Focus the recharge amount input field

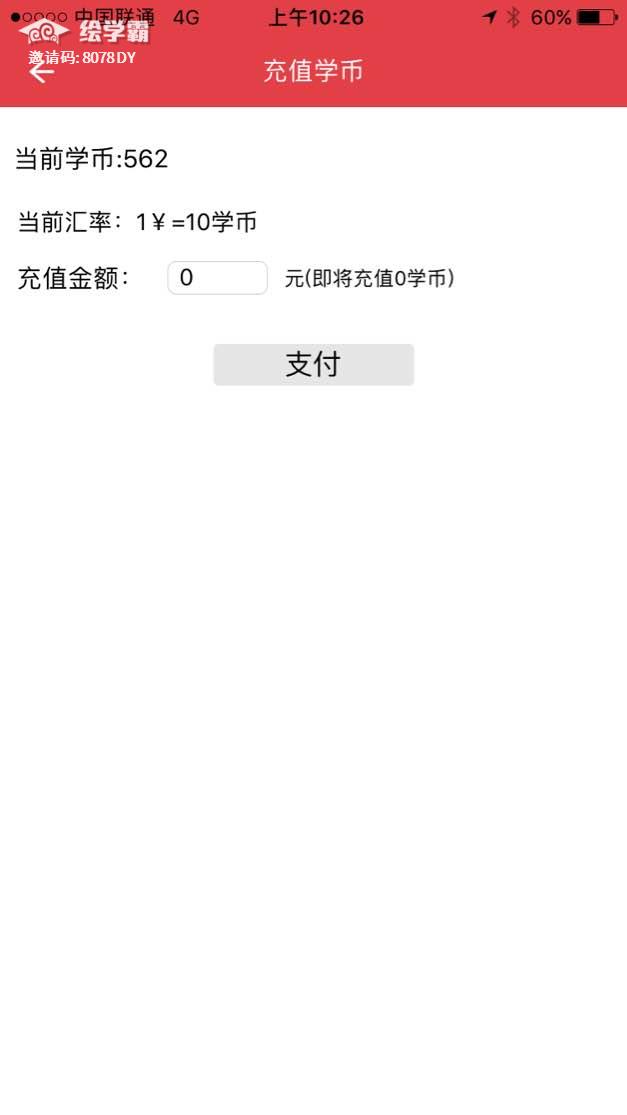coord(217,278)
